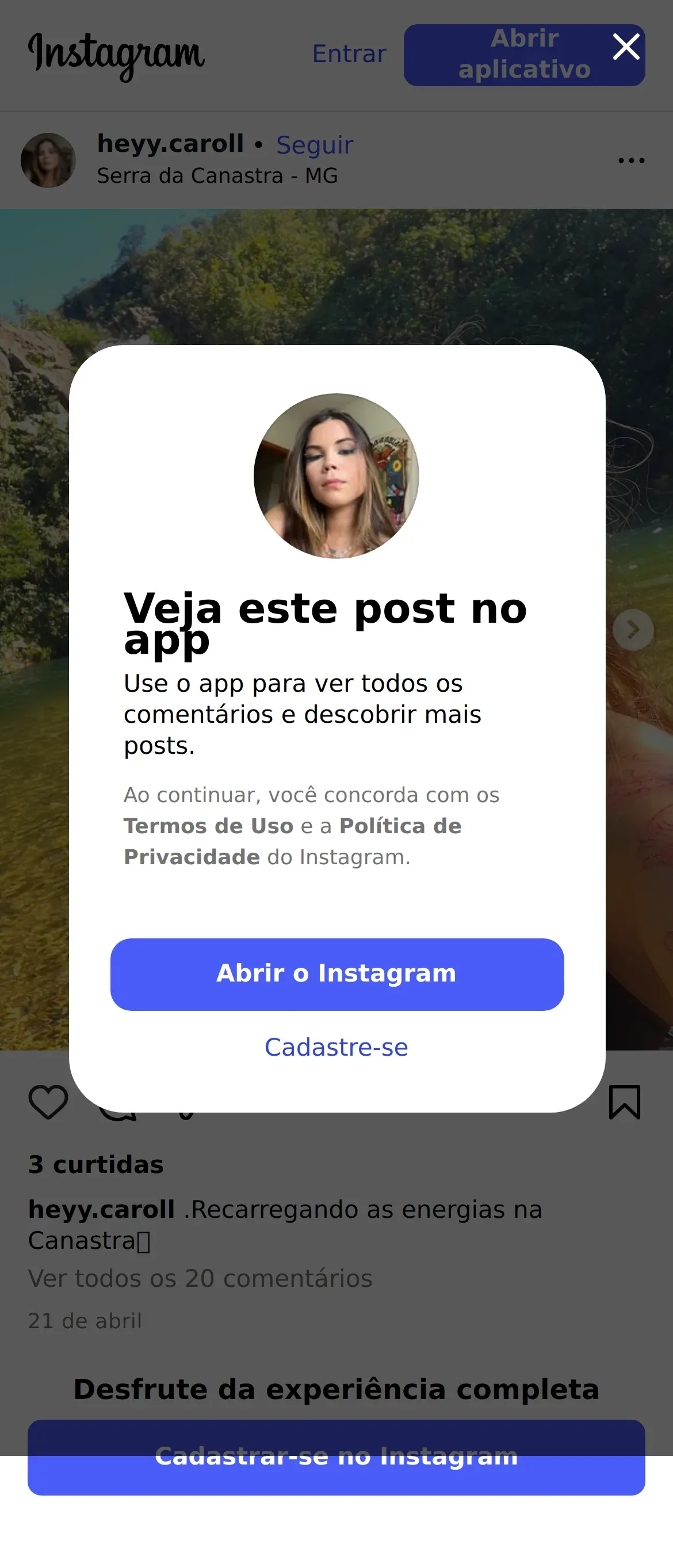Viewport: 673px width, 1568px height.
Task: Save the post with the bookmark icon
Action: tap(624, 1102)
